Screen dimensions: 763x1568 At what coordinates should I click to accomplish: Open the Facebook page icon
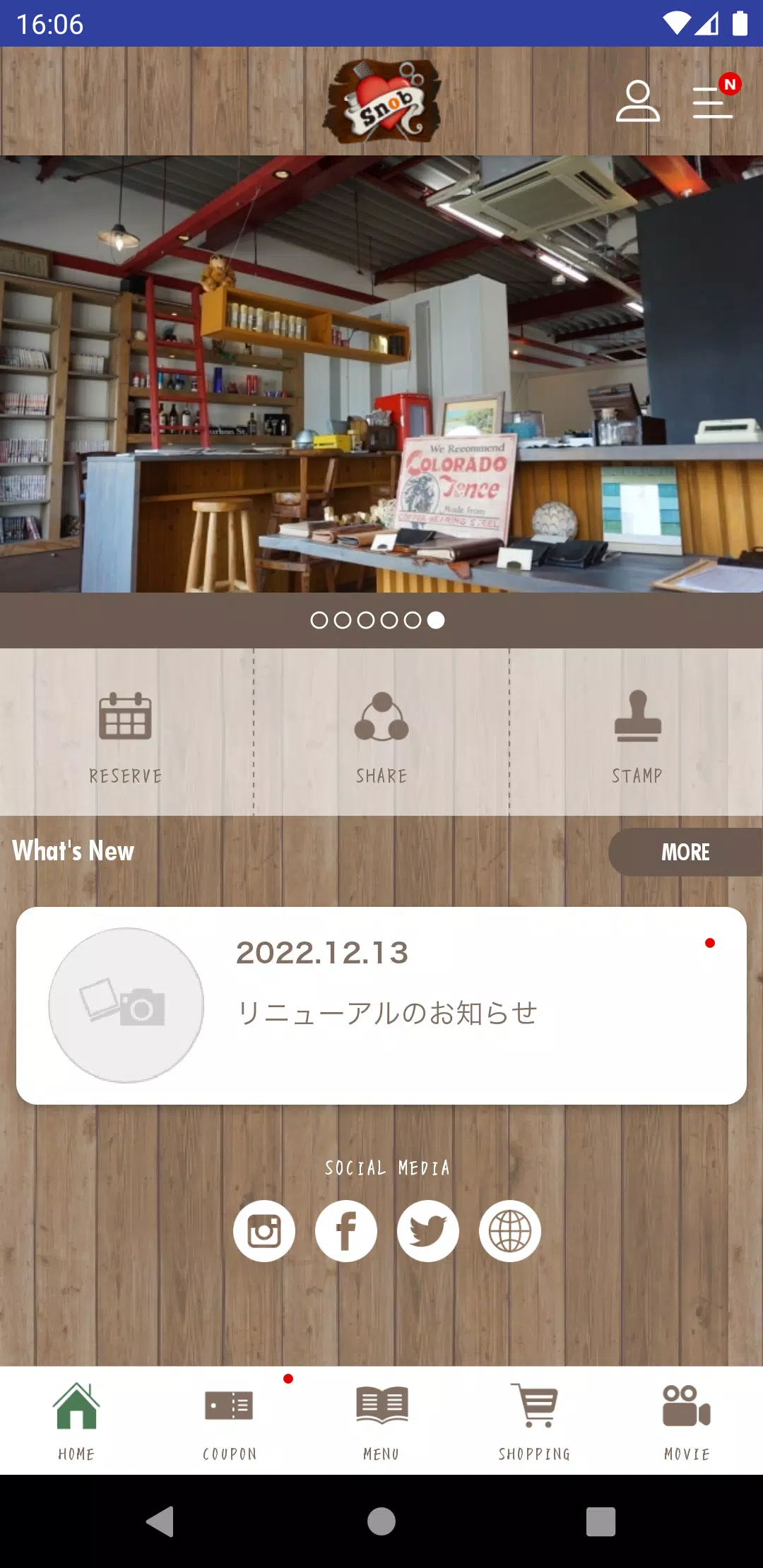(346, 1230)
